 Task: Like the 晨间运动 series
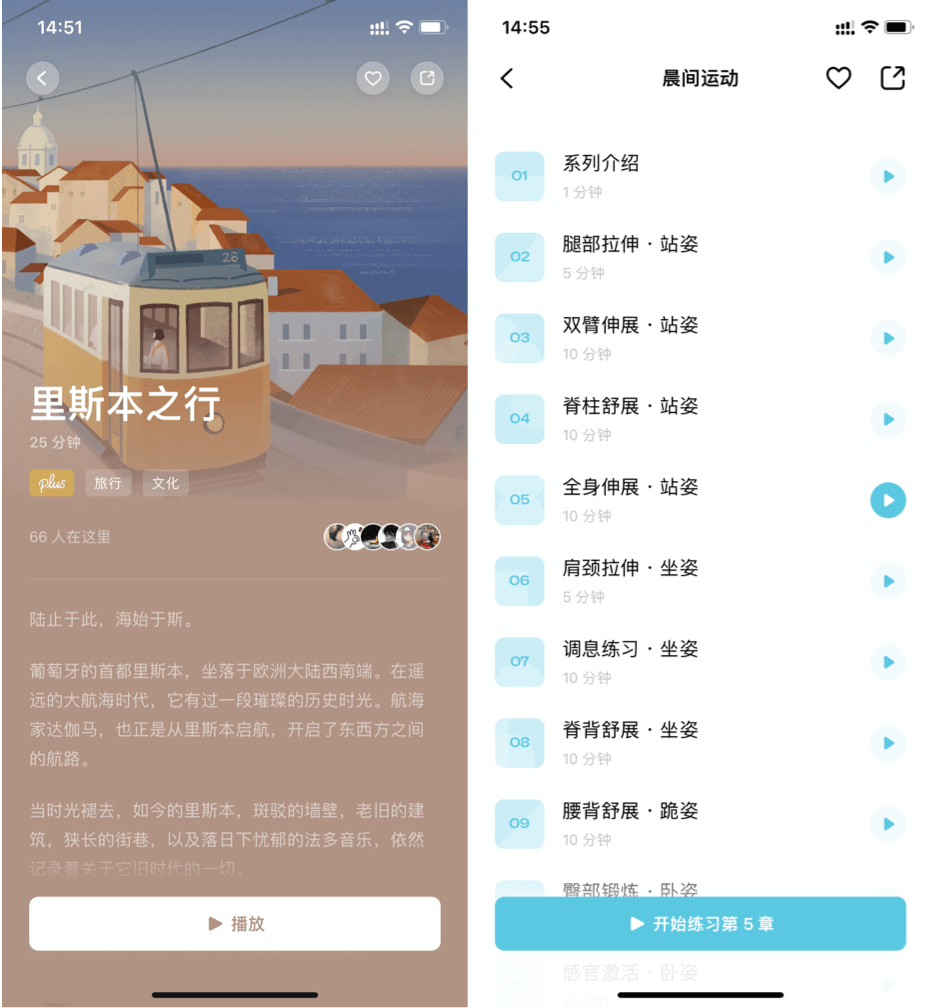[x=838, y=78]
